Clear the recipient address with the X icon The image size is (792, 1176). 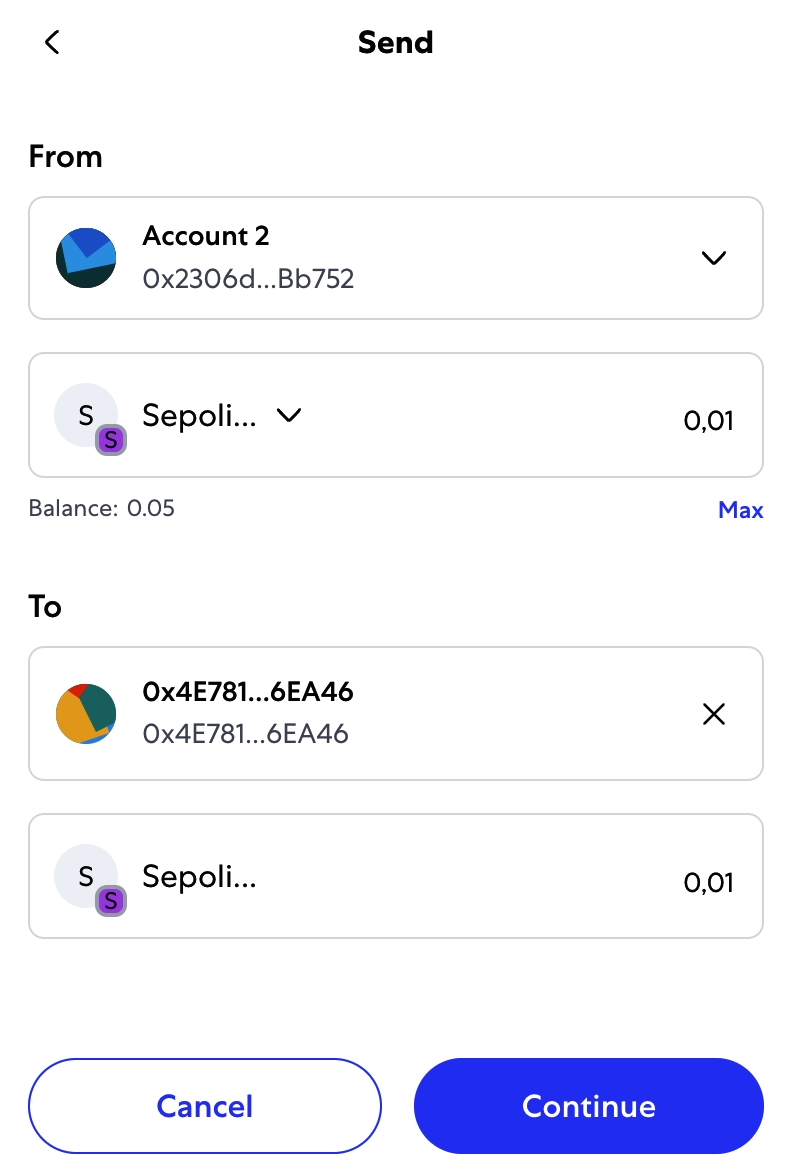click(x=713, y=713)
